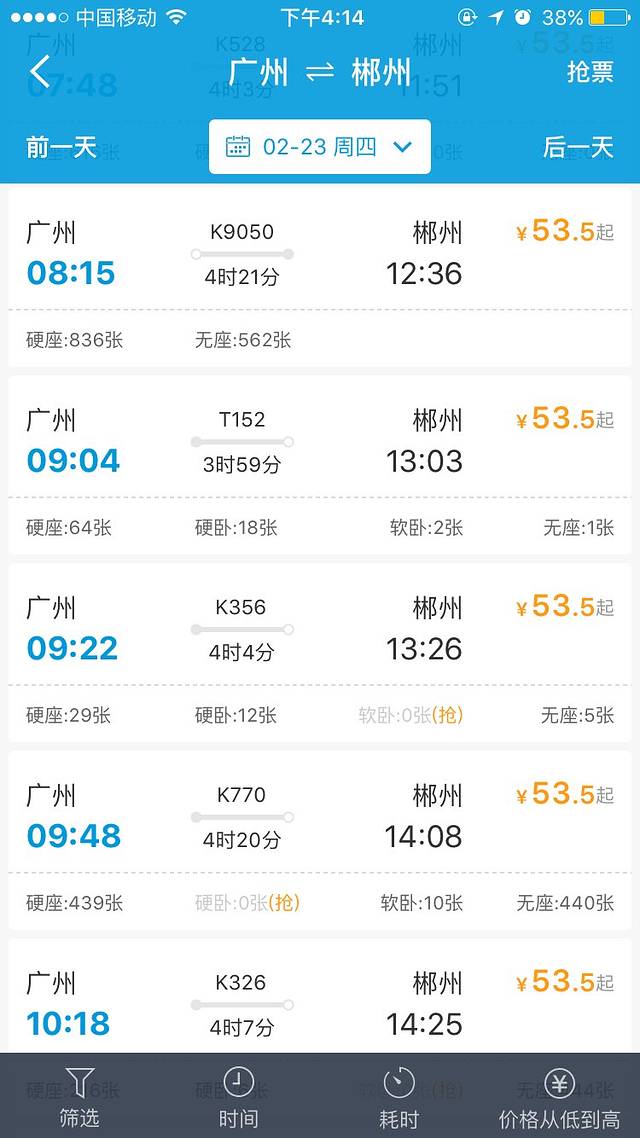
Task: Sort the trains by 耗时 duration
Action: [399, 1097]
